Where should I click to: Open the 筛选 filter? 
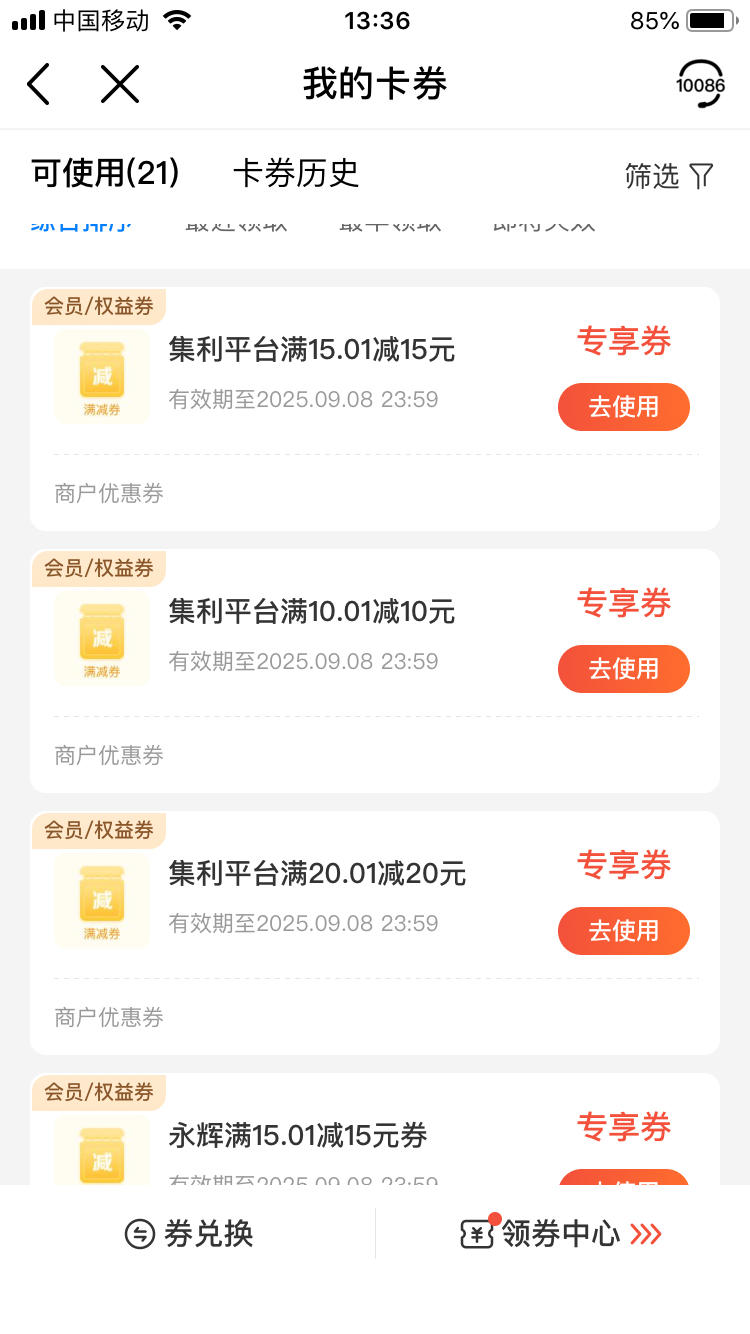click(x=670, y=176)
